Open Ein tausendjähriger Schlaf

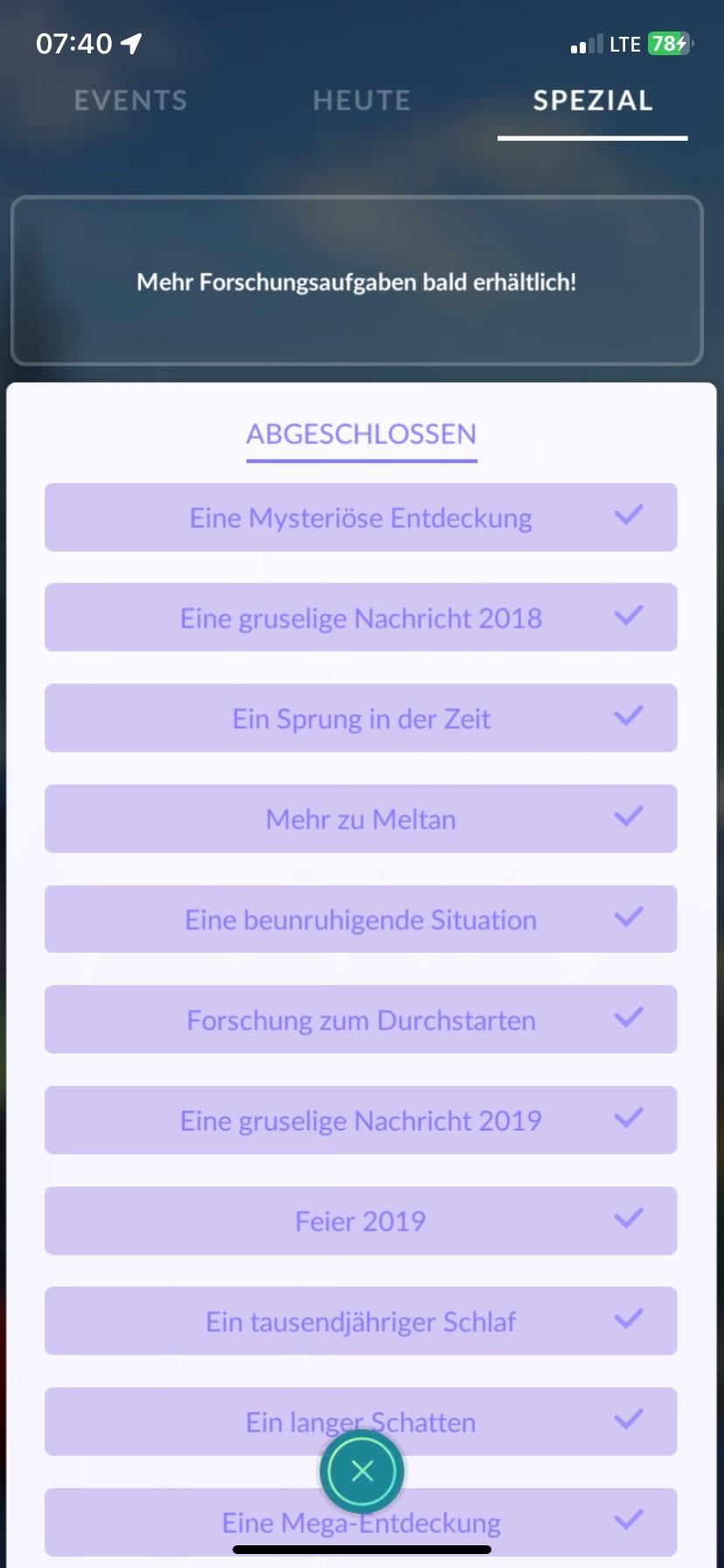361,1321
